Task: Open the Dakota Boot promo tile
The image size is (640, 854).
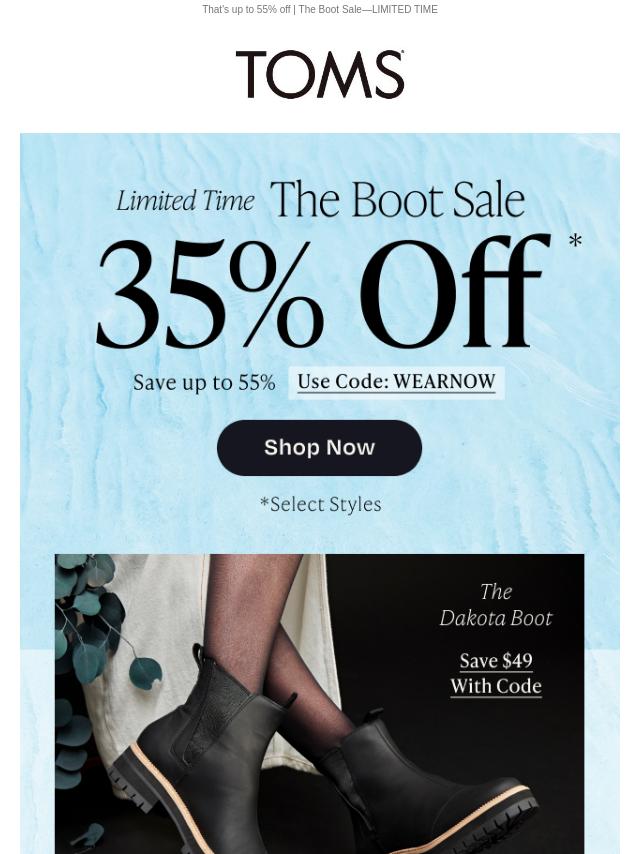Action: (x=319, y=702)
